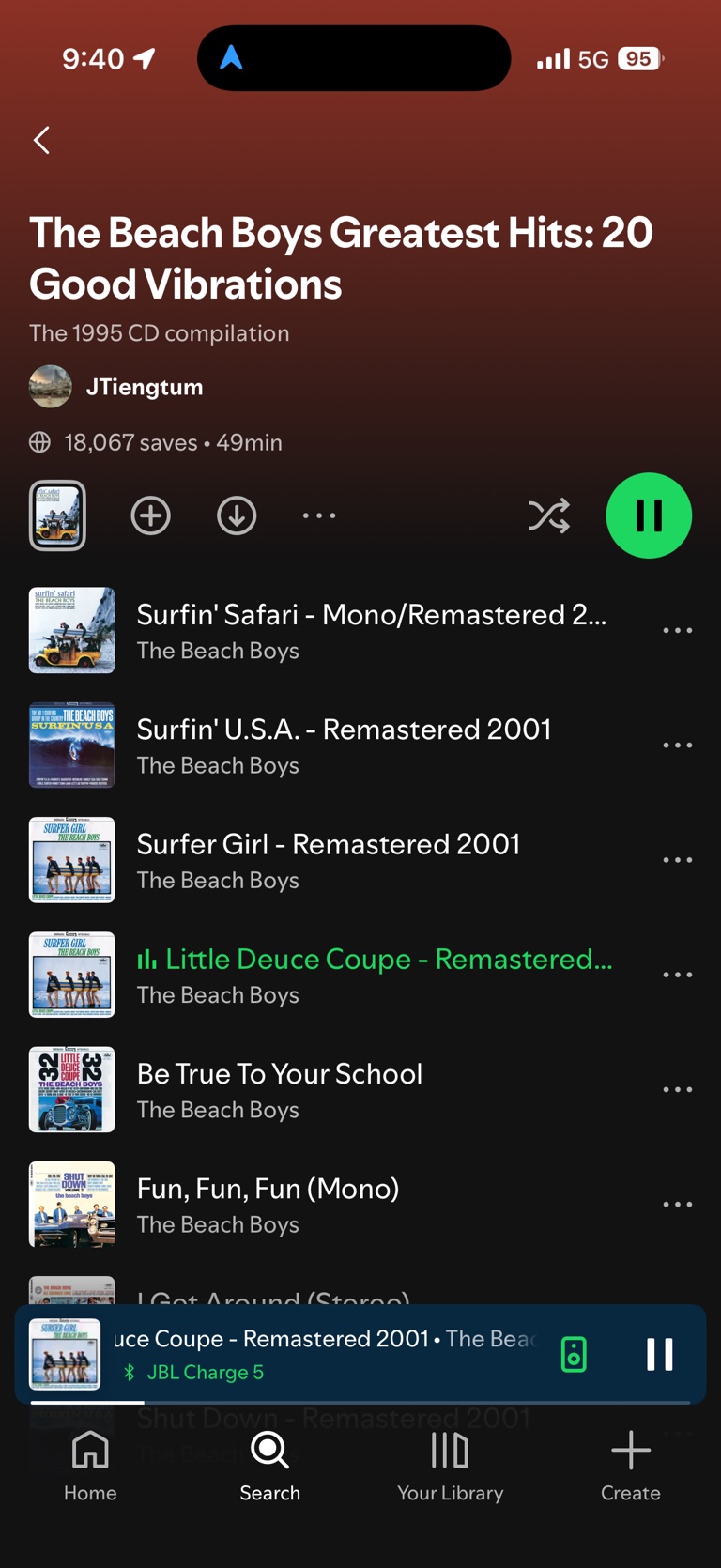Tap the playlist cover preview thumbnail
This screenshot has width=721, height=1568.
[57, 515]
